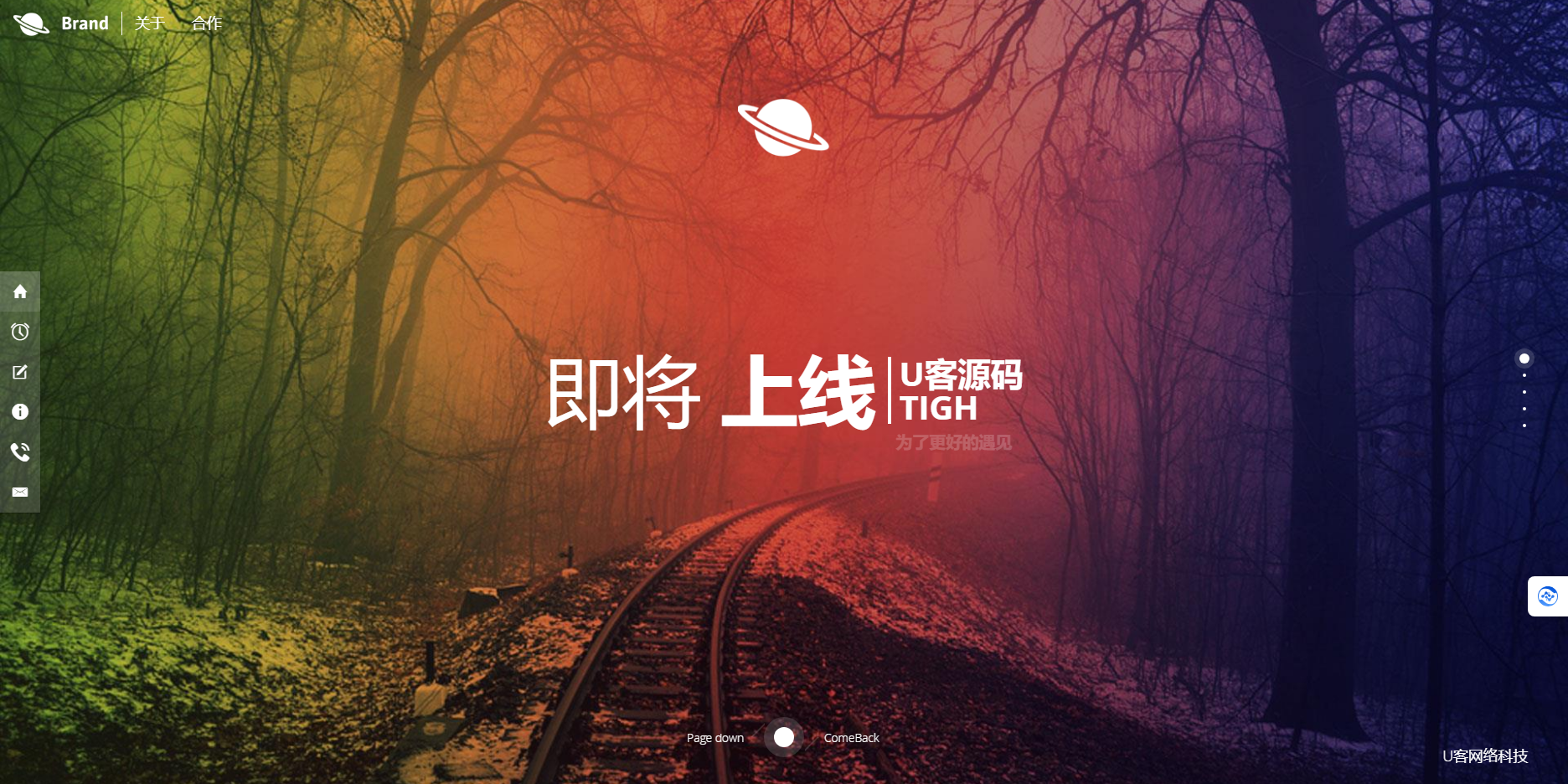1568x784 pixels.
Task: Open the mail envelope icon
Action: [20, 493]
